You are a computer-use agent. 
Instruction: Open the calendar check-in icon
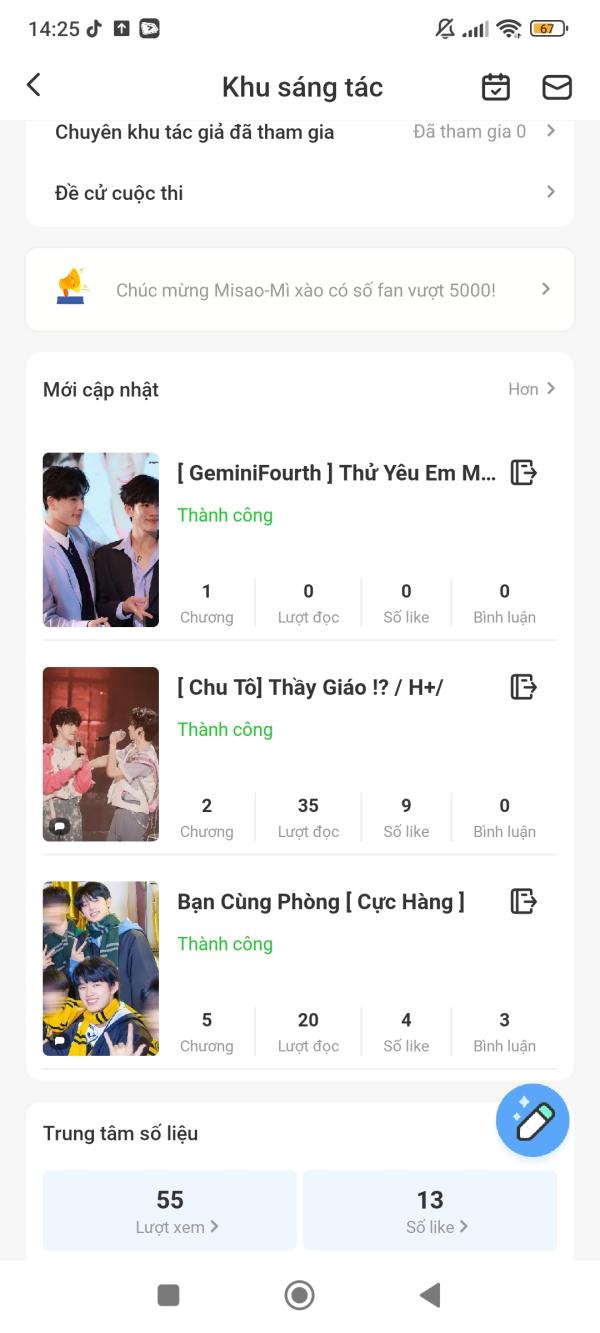tap(495, 87)
